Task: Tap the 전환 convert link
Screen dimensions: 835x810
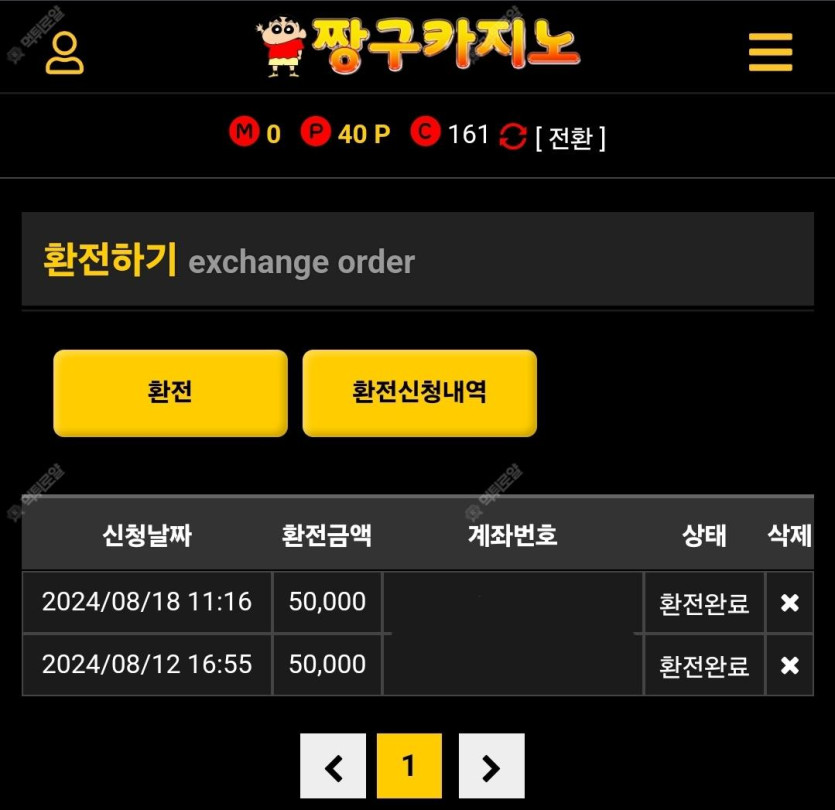Action: pos(570,137)
